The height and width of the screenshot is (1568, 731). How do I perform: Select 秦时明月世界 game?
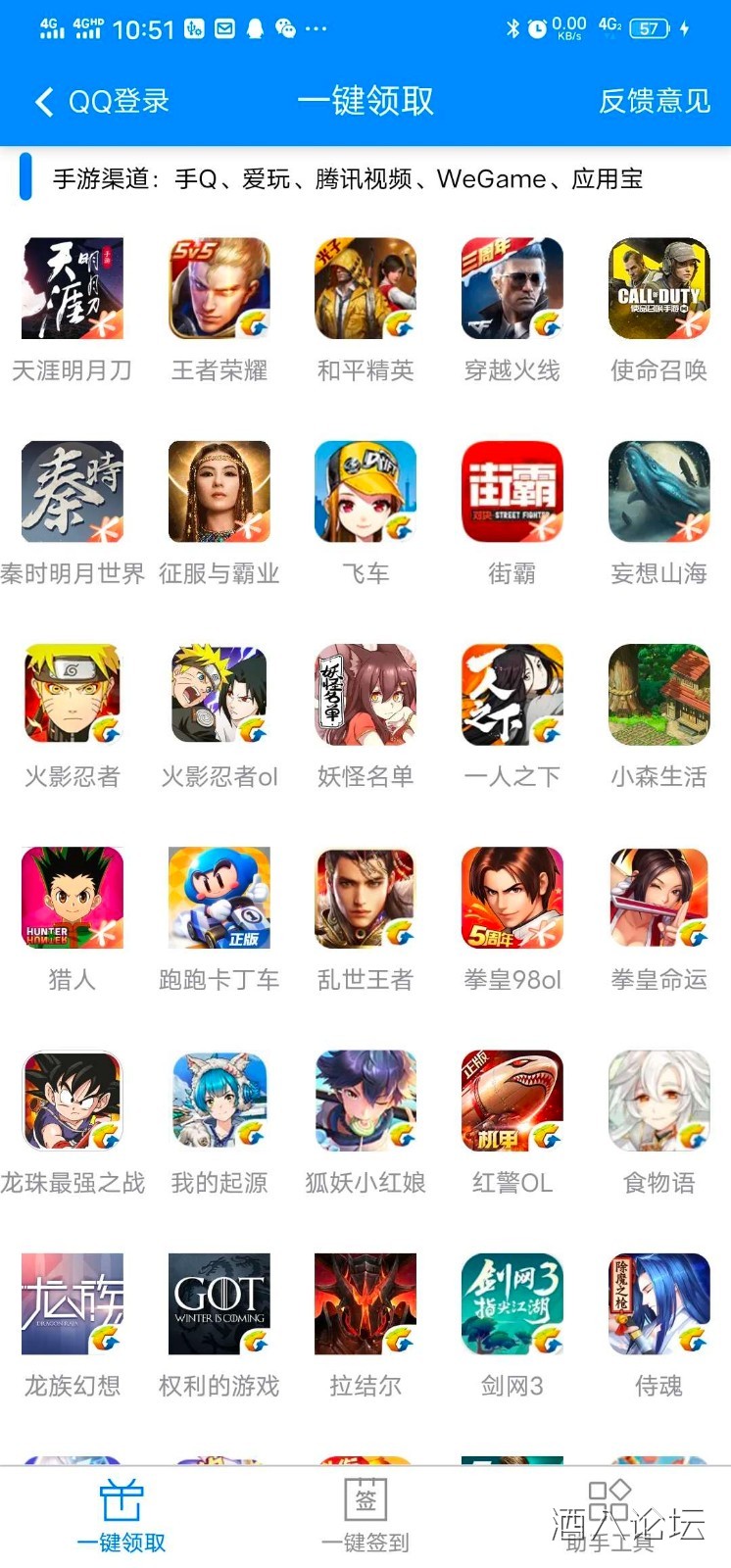point(73,492)
